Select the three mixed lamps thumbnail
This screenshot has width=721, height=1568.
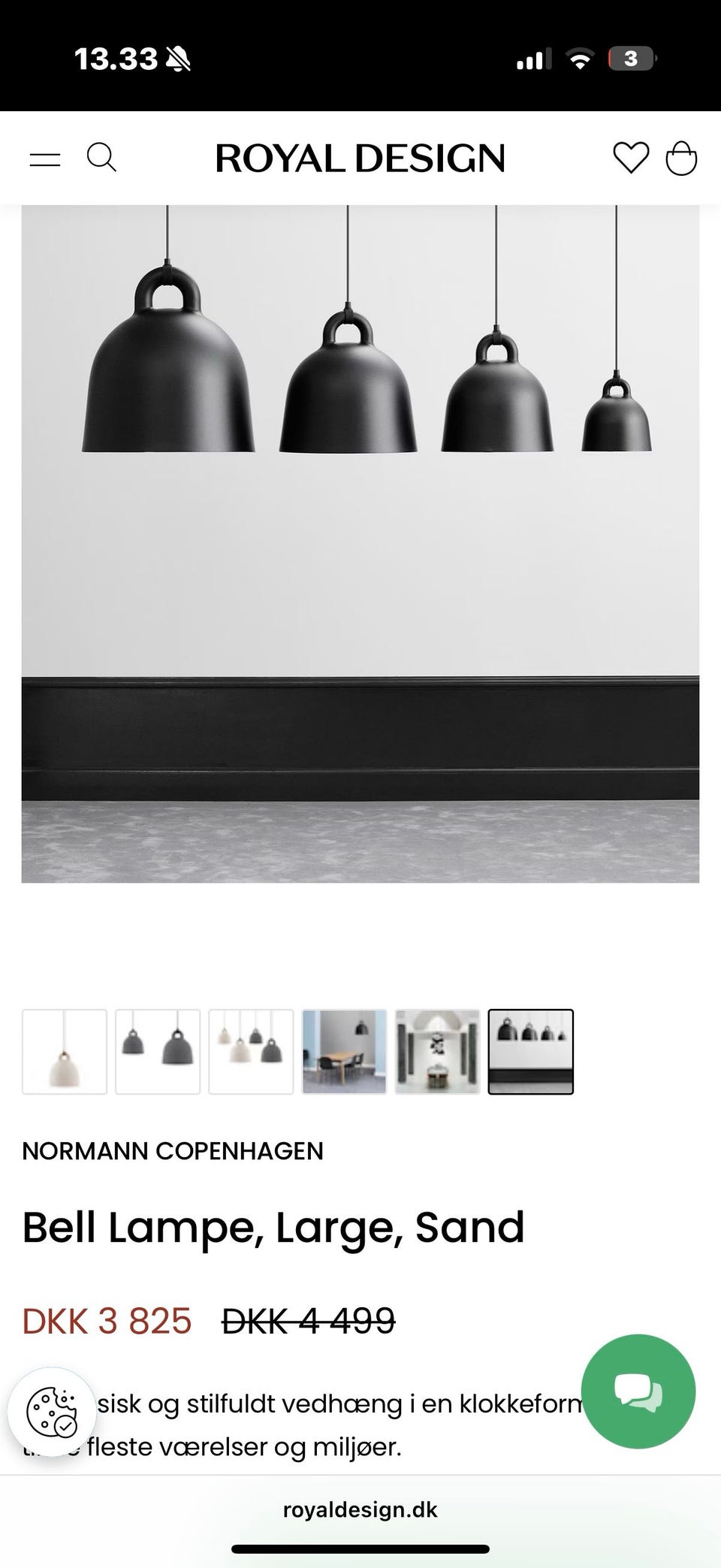(251, 1050)
